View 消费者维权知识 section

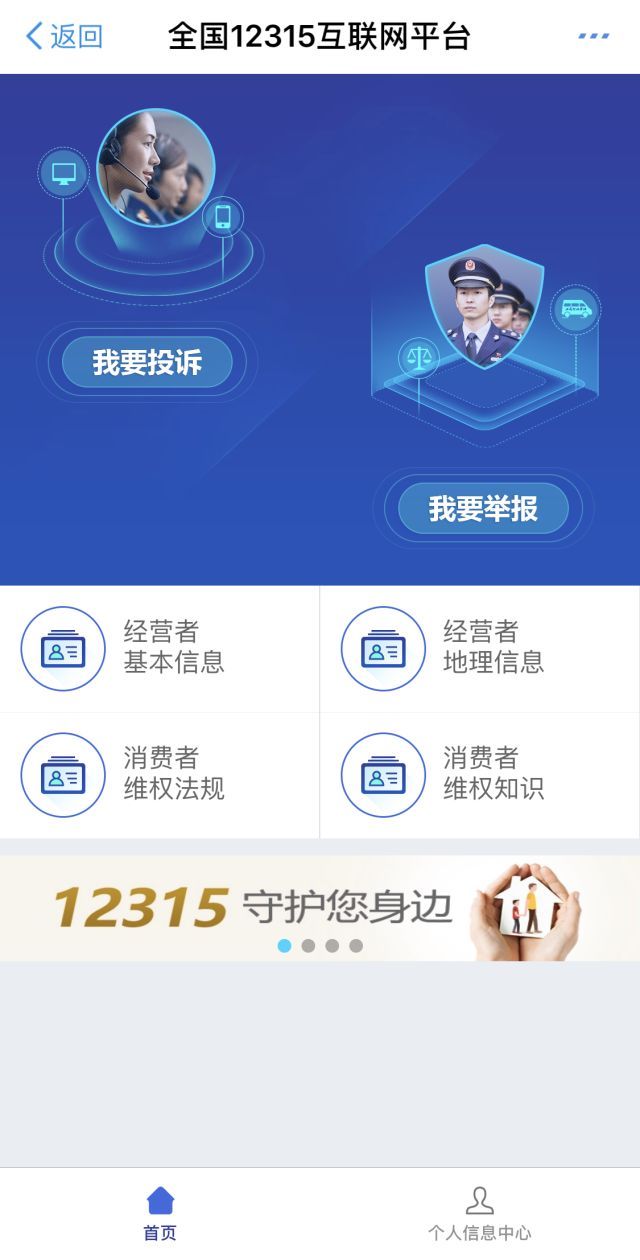pyautogui.click(x=480, y=775)
